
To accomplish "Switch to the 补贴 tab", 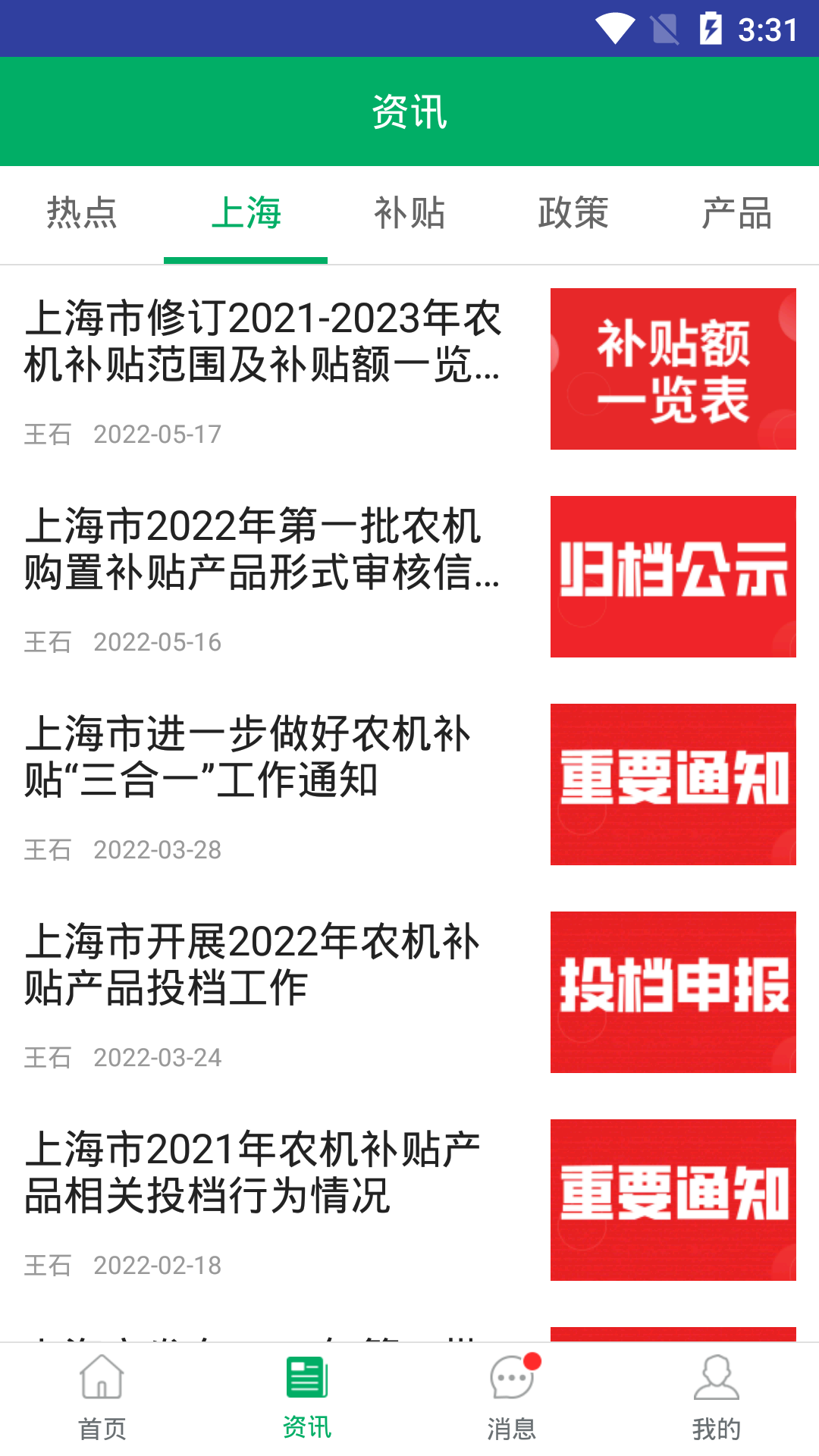I will [x=409, y=215].
